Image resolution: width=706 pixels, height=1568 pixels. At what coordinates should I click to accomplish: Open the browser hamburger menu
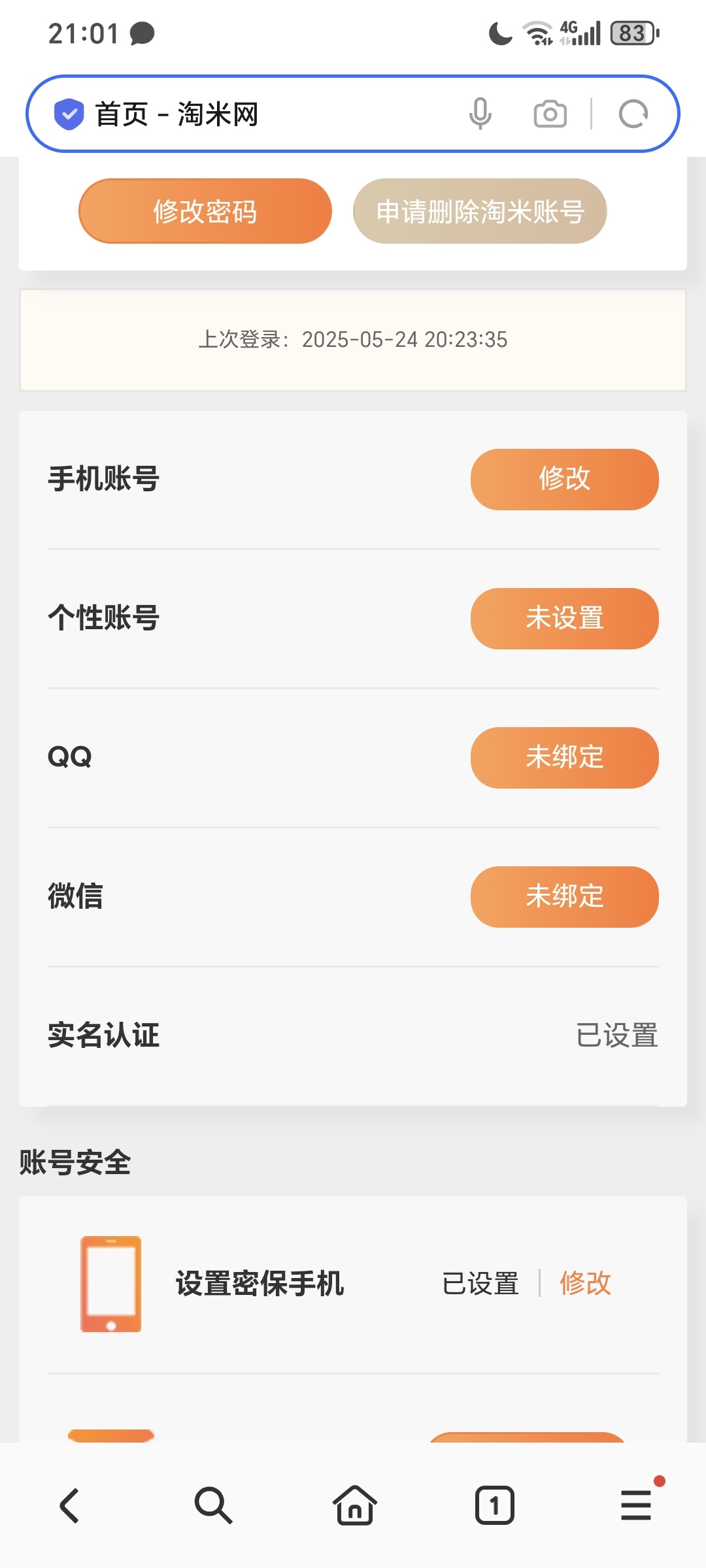[x=637, y=1505]
